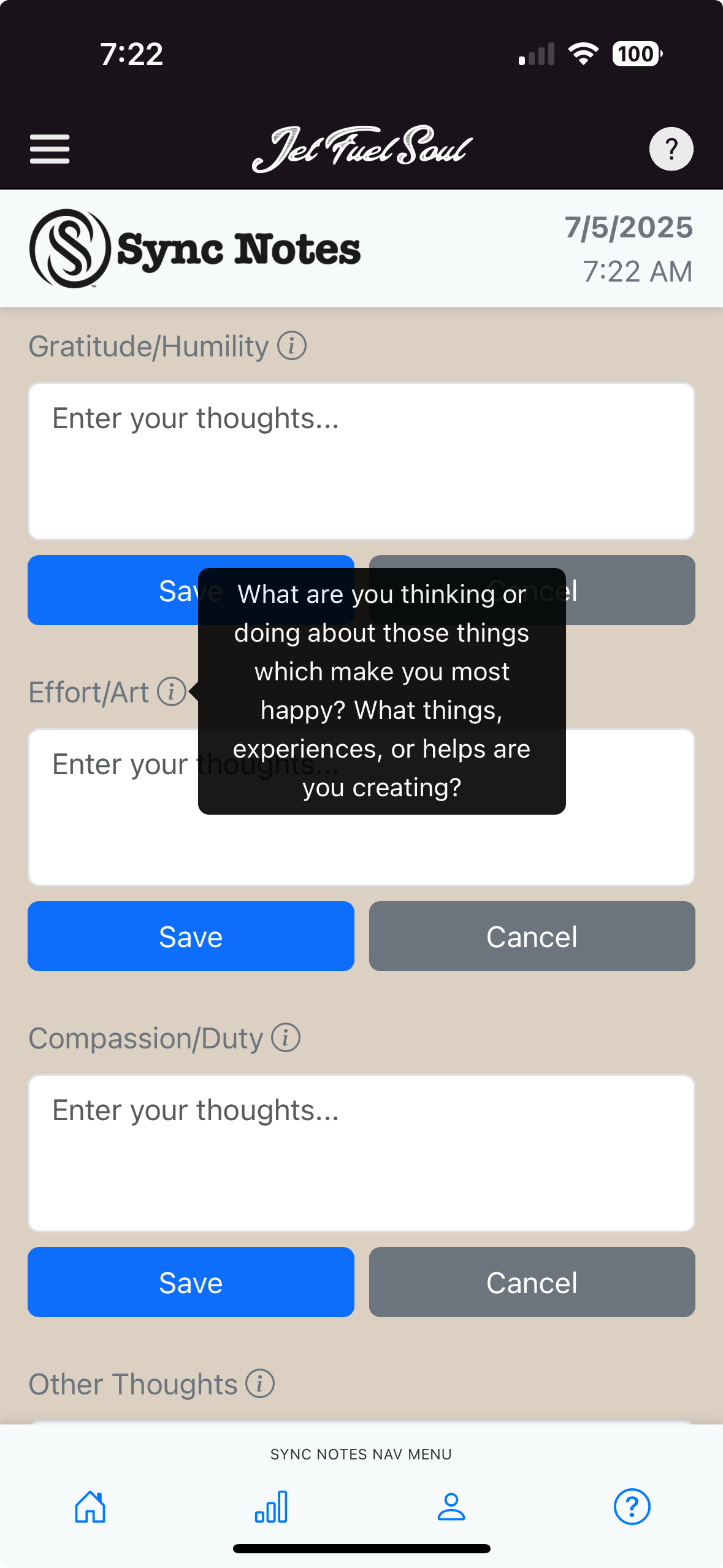Show info for Other Thoughts
Screen dimensions: 723x1568
click(x=260, y=1384)
